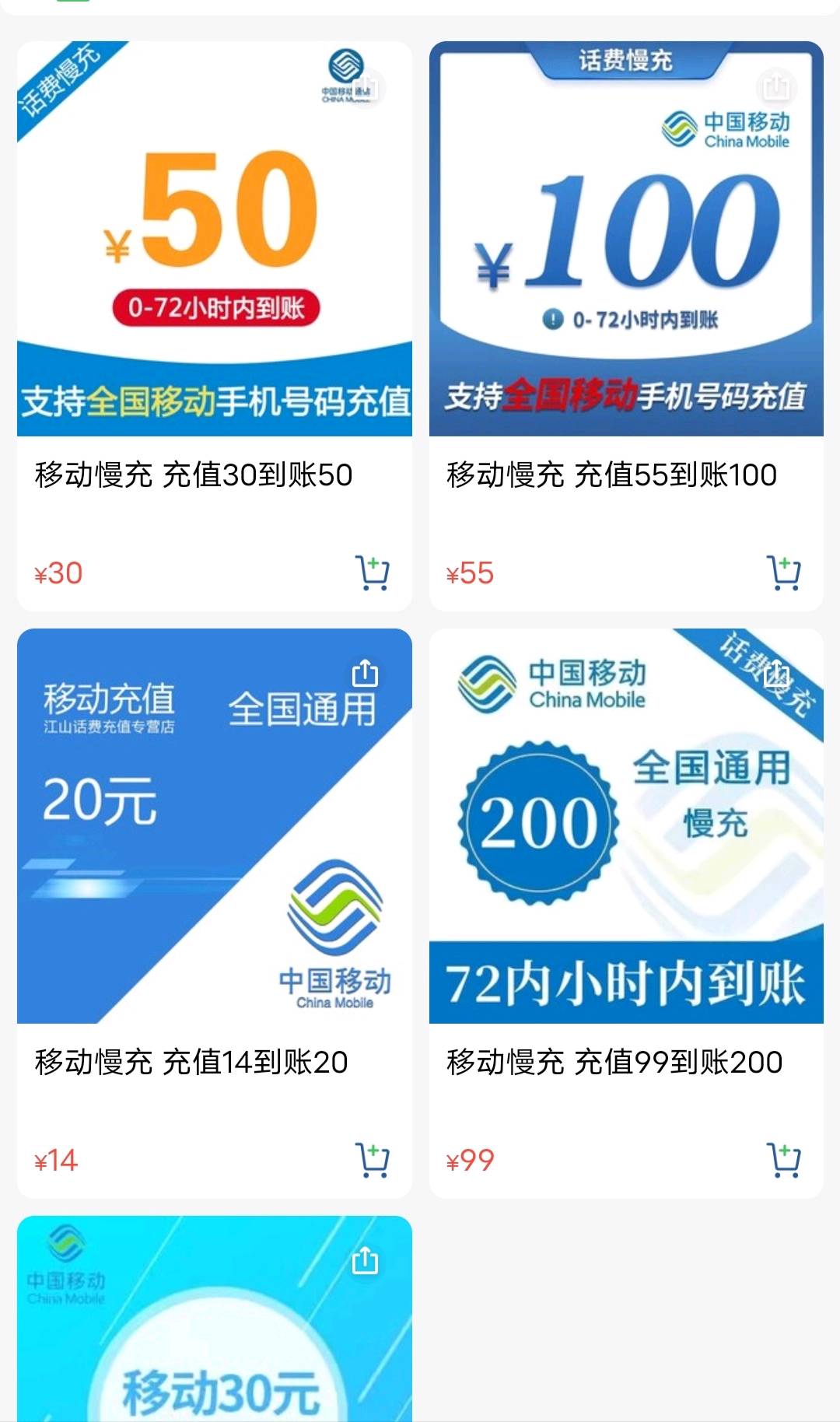
Task: Open the 充值99到账200 product card
Action: click(626, 913)
